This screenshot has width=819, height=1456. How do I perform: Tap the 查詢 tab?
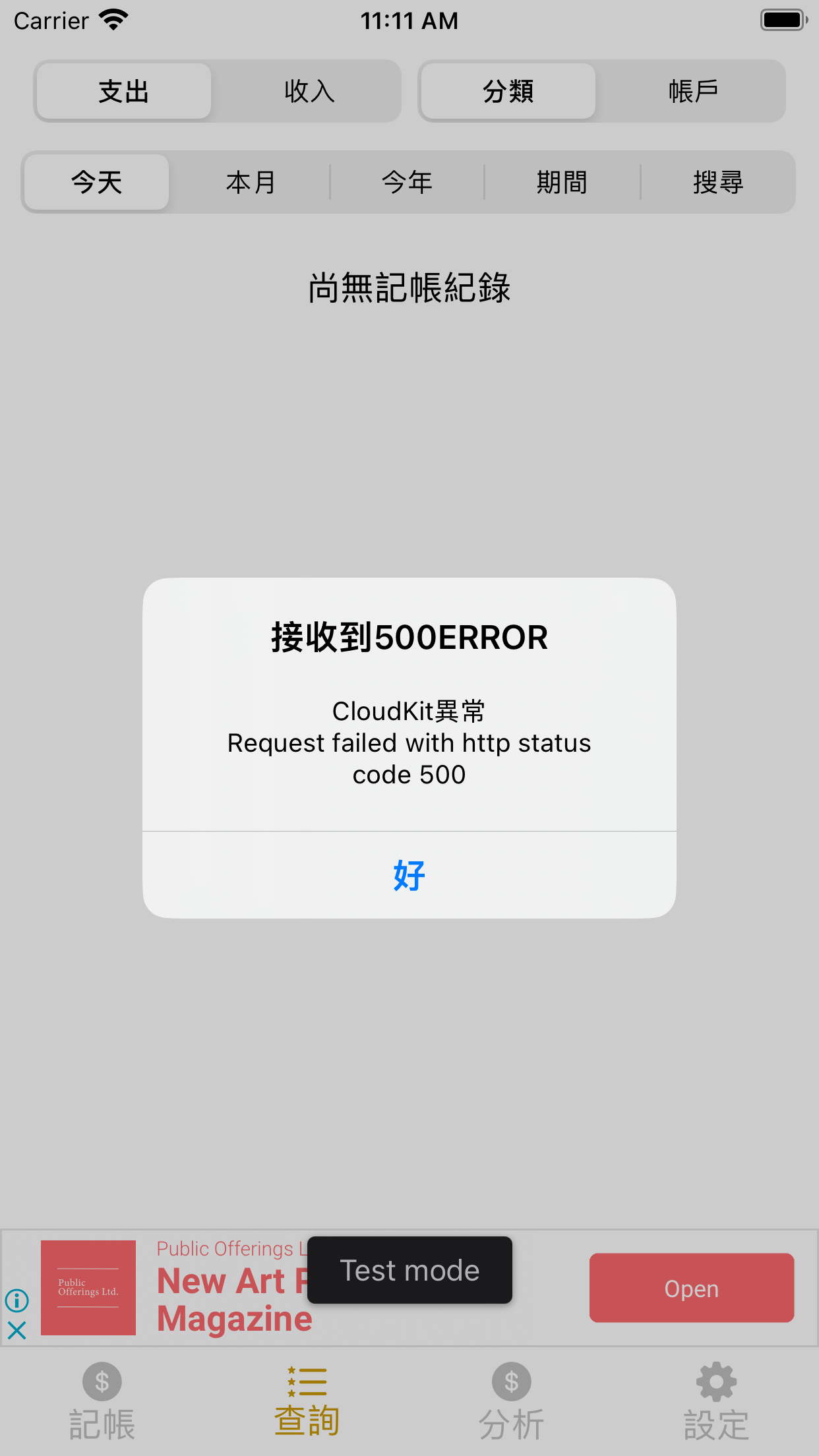(x=307, y=1401)
